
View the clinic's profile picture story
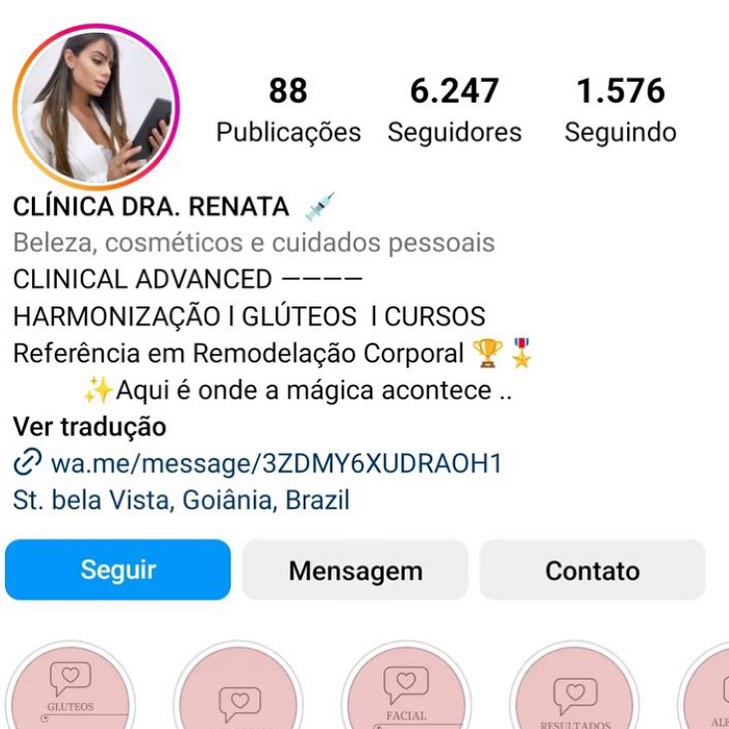97,105
